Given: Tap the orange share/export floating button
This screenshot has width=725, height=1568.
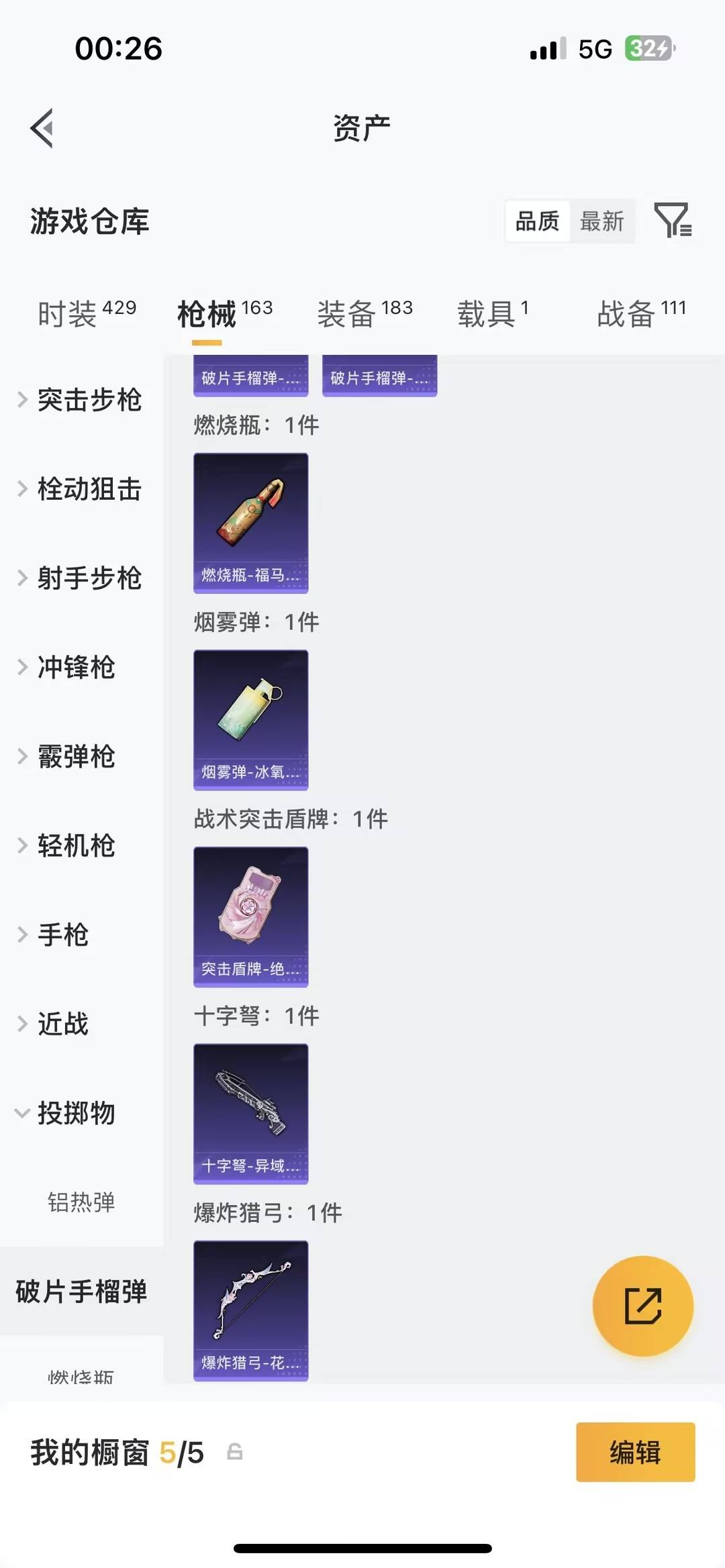Looking at the screenshot, I should click(643, 1306).
